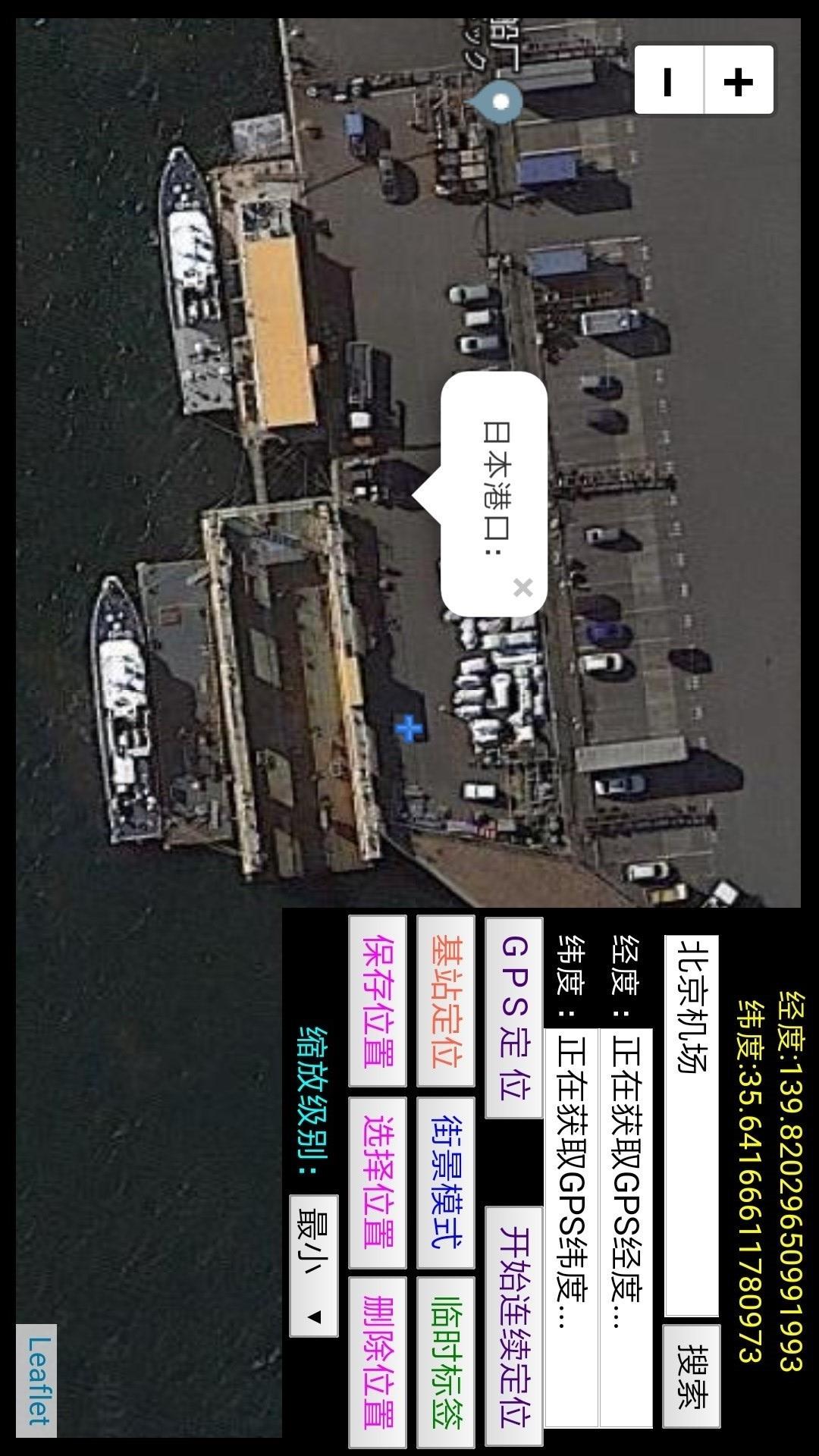Start GPS定位 positioning
This screenshot has width=819, height=1456.
(514, 1018)
